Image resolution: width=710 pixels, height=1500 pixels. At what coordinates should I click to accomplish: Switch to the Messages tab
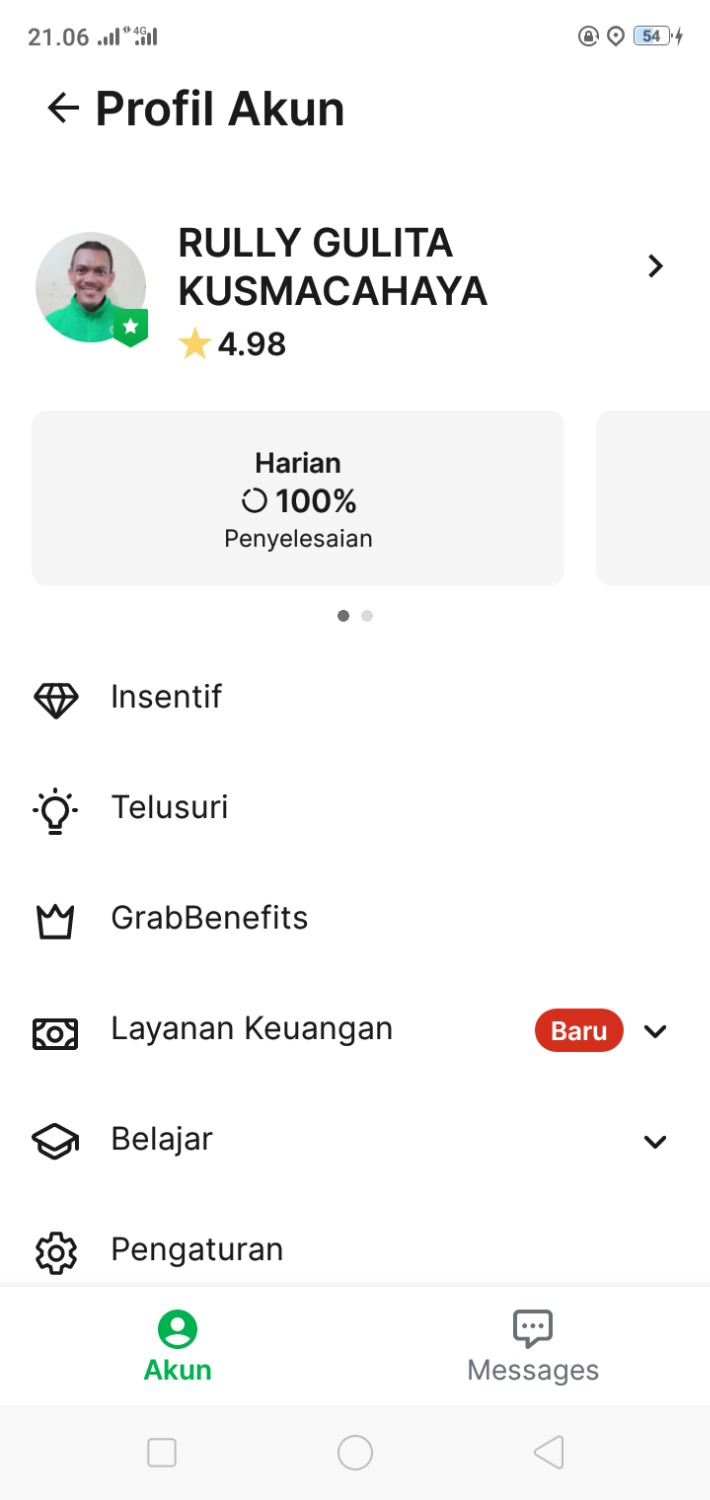[533, 1346]
